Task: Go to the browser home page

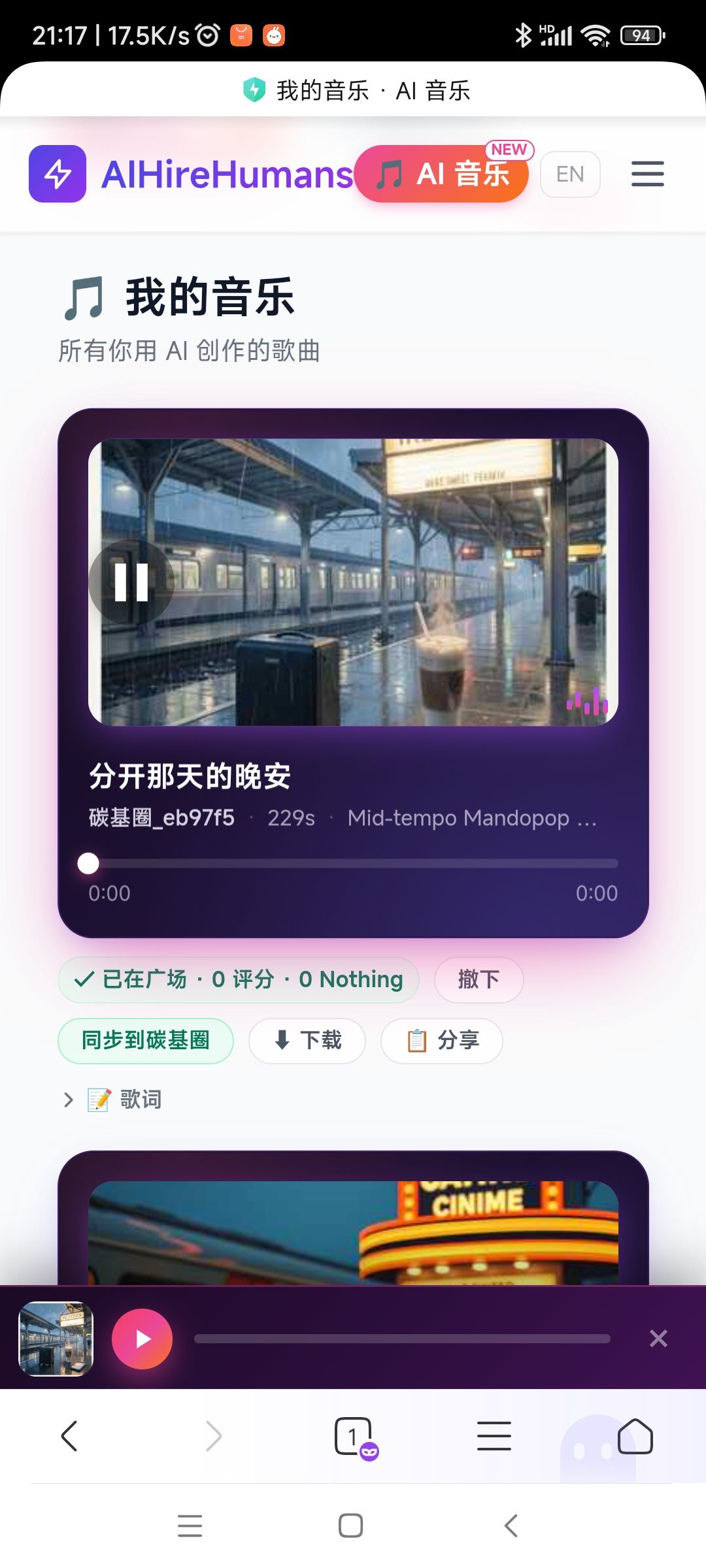Action: pos(635,1436)
